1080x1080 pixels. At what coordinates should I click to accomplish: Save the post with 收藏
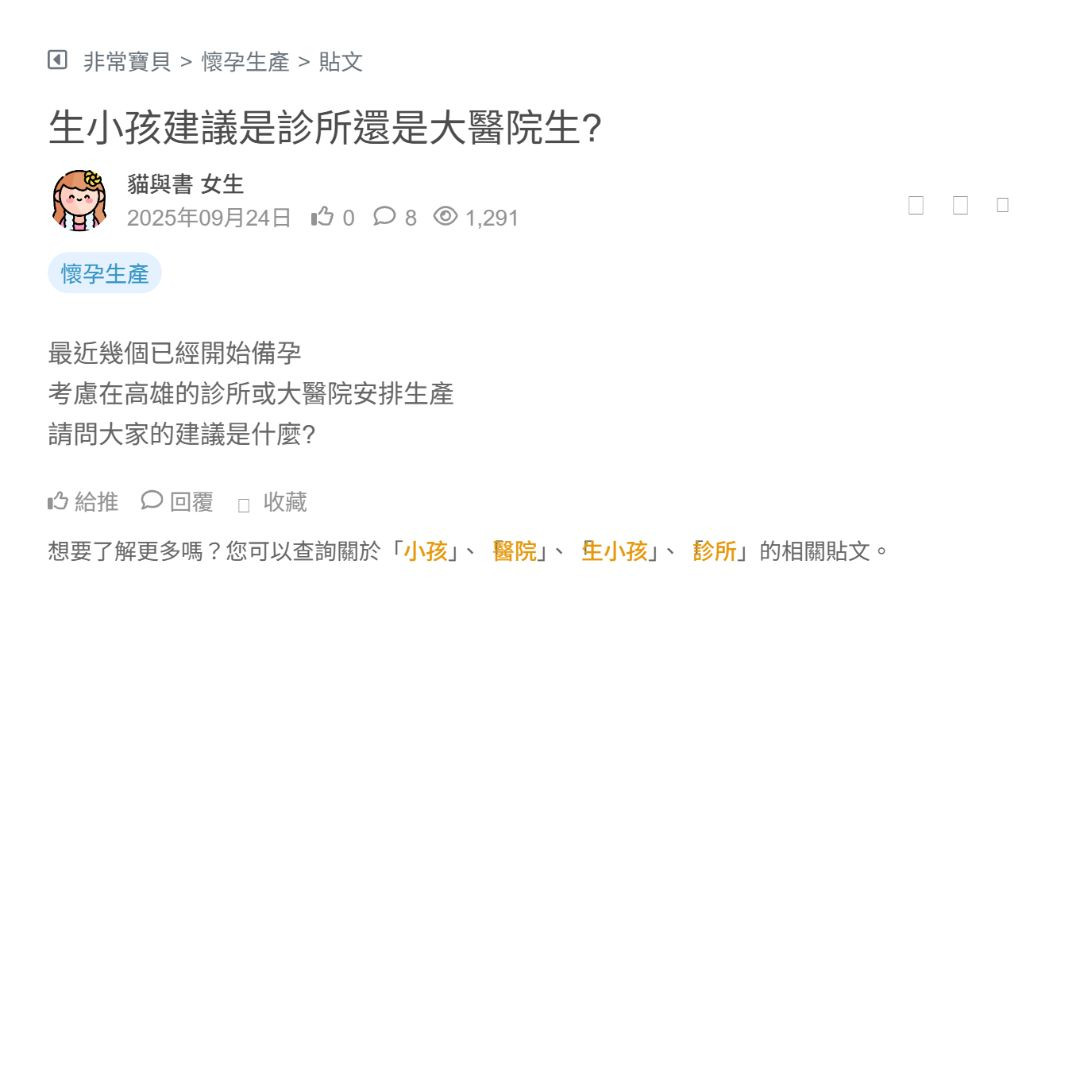click(x=273, y=502)
